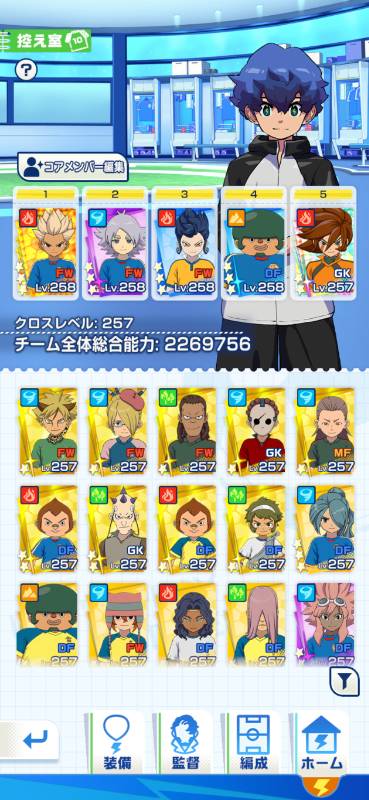Image resolution: width=369 pixels, height=800 pixels.
Task: Open the 編成 formation menu
Action: click(x=254, y=742)
